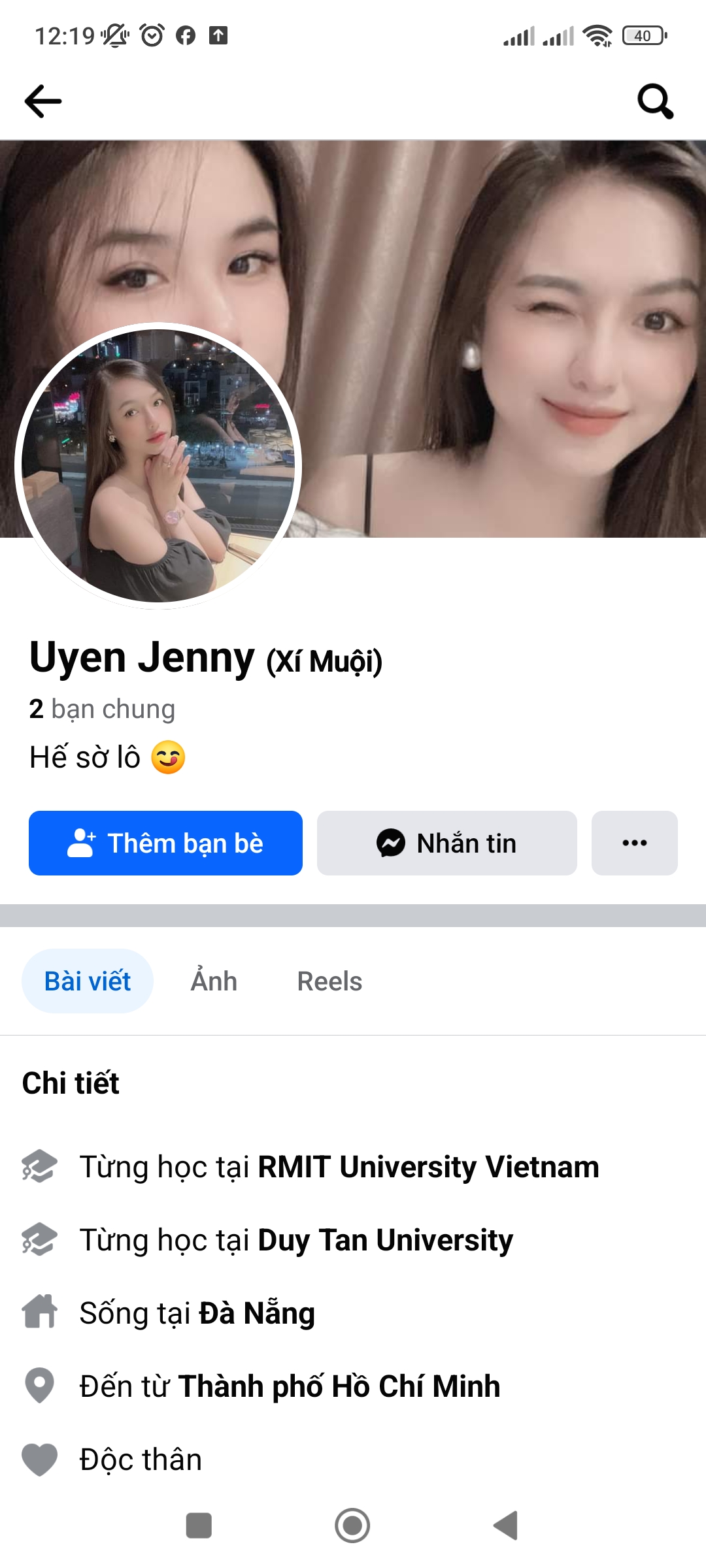Switch to the Ảnh tab

(214, 981)
